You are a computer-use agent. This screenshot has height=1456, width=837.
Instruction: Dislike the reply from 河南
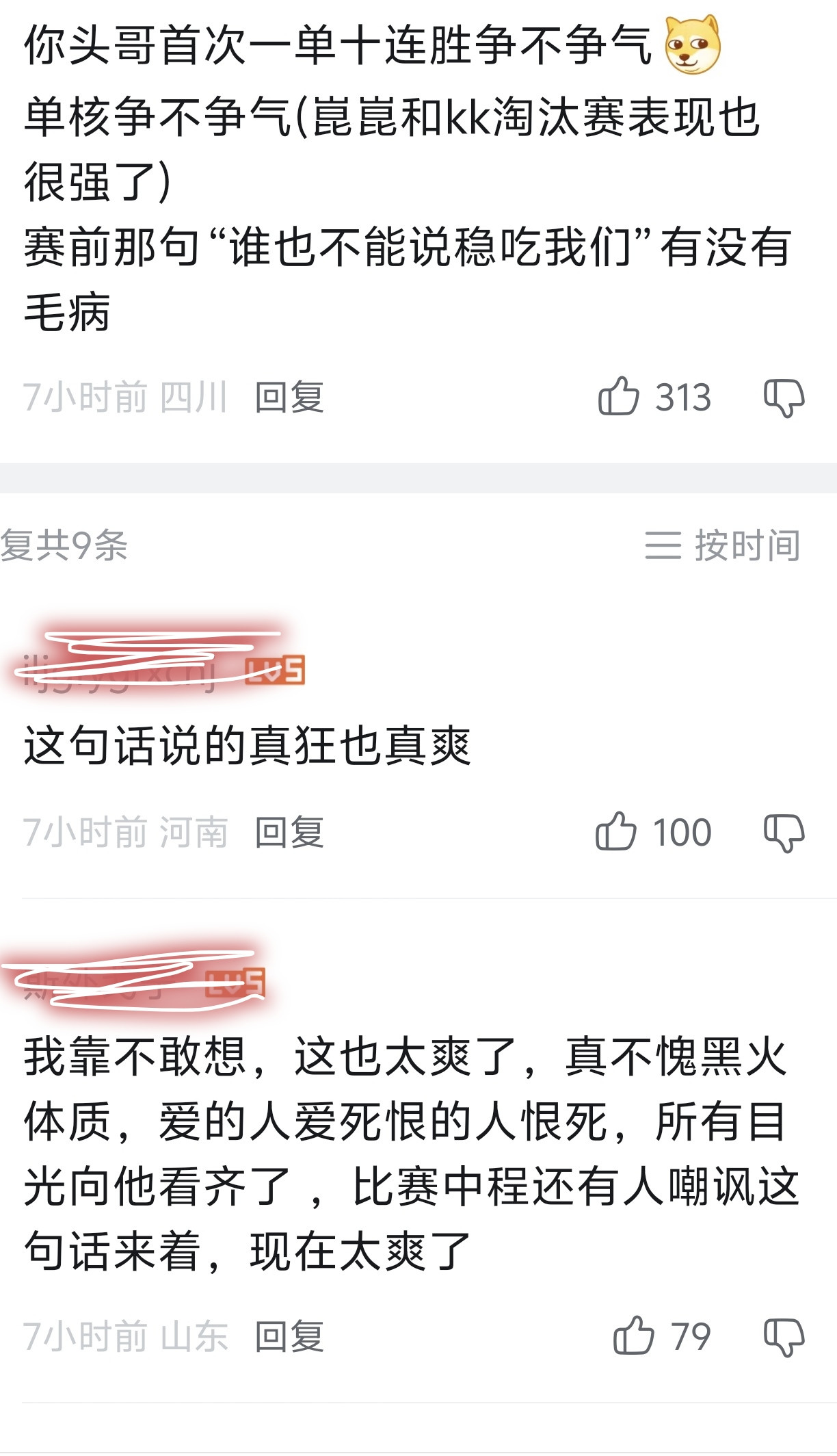pyautogui.click(x=784, y=833)
